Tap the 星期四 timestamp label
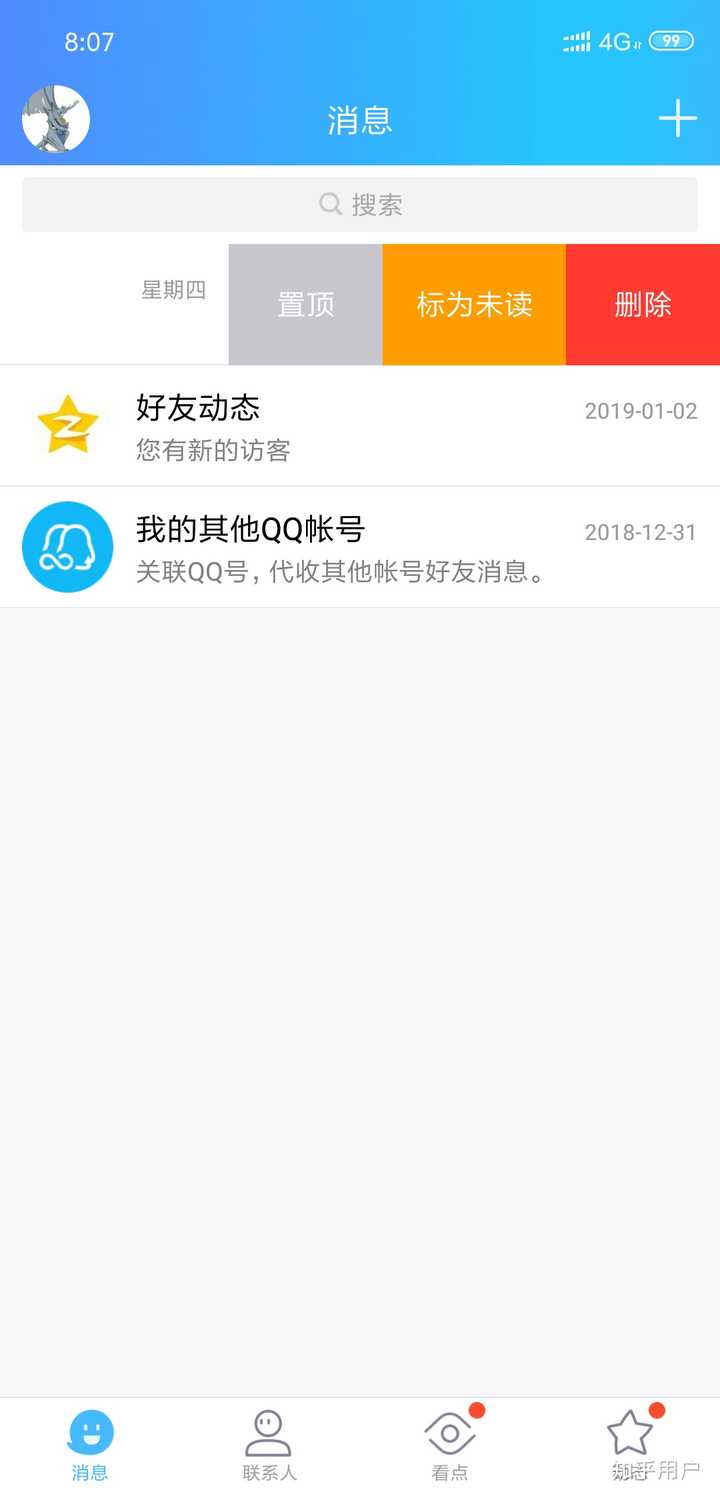Viewport: 720px width, 1496px height. click(174, 290)
